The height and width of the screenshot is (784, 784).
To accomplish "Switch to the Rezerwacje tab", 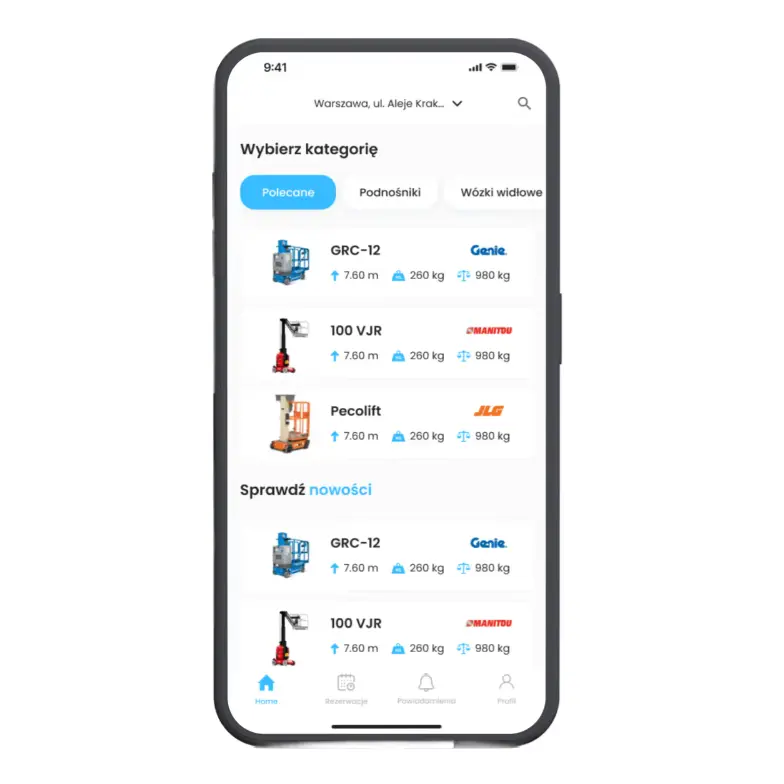I will [346, 689].
